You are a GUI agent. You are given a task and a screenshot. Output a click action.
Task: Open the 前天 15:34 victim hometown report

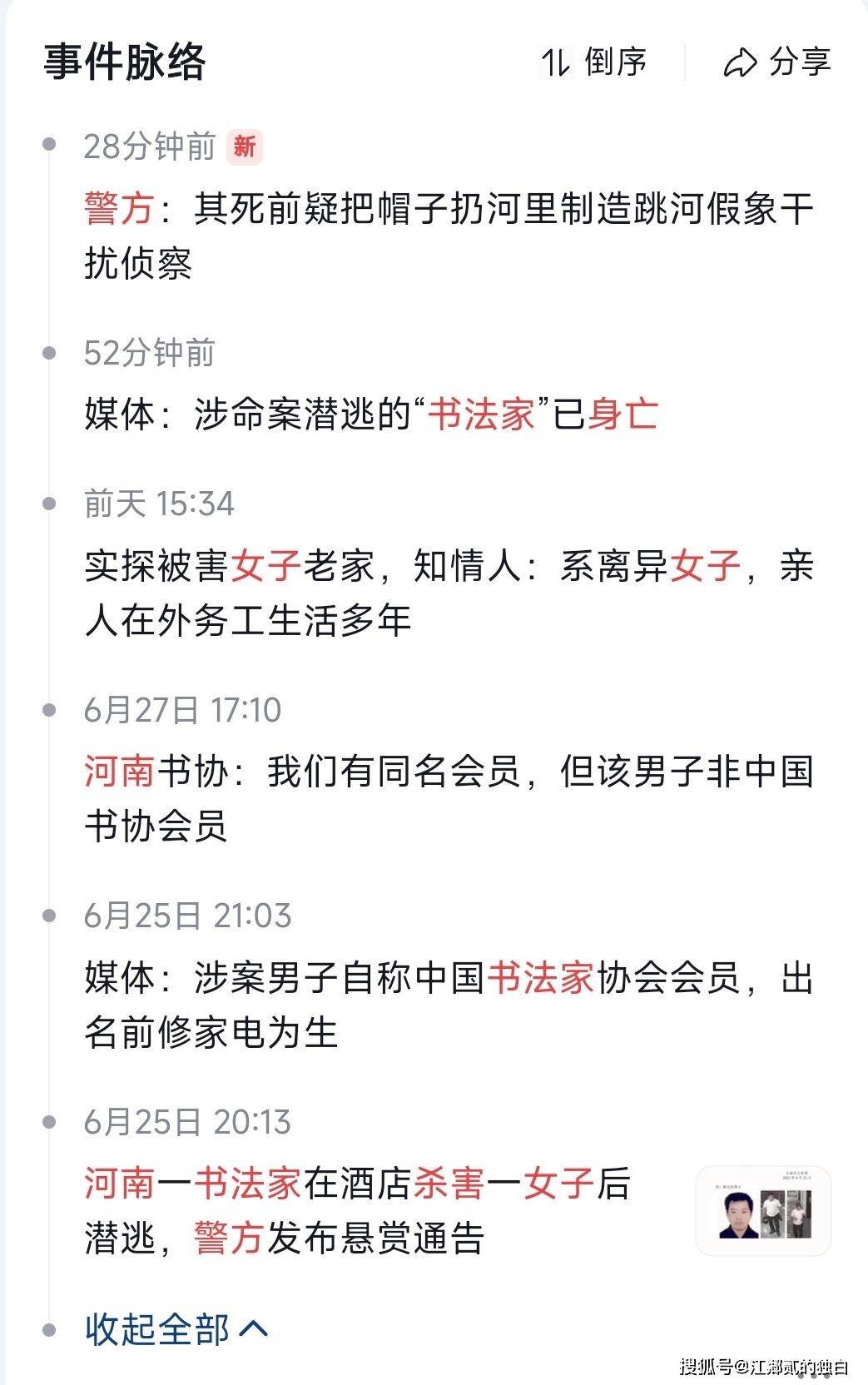coord(448,593)
